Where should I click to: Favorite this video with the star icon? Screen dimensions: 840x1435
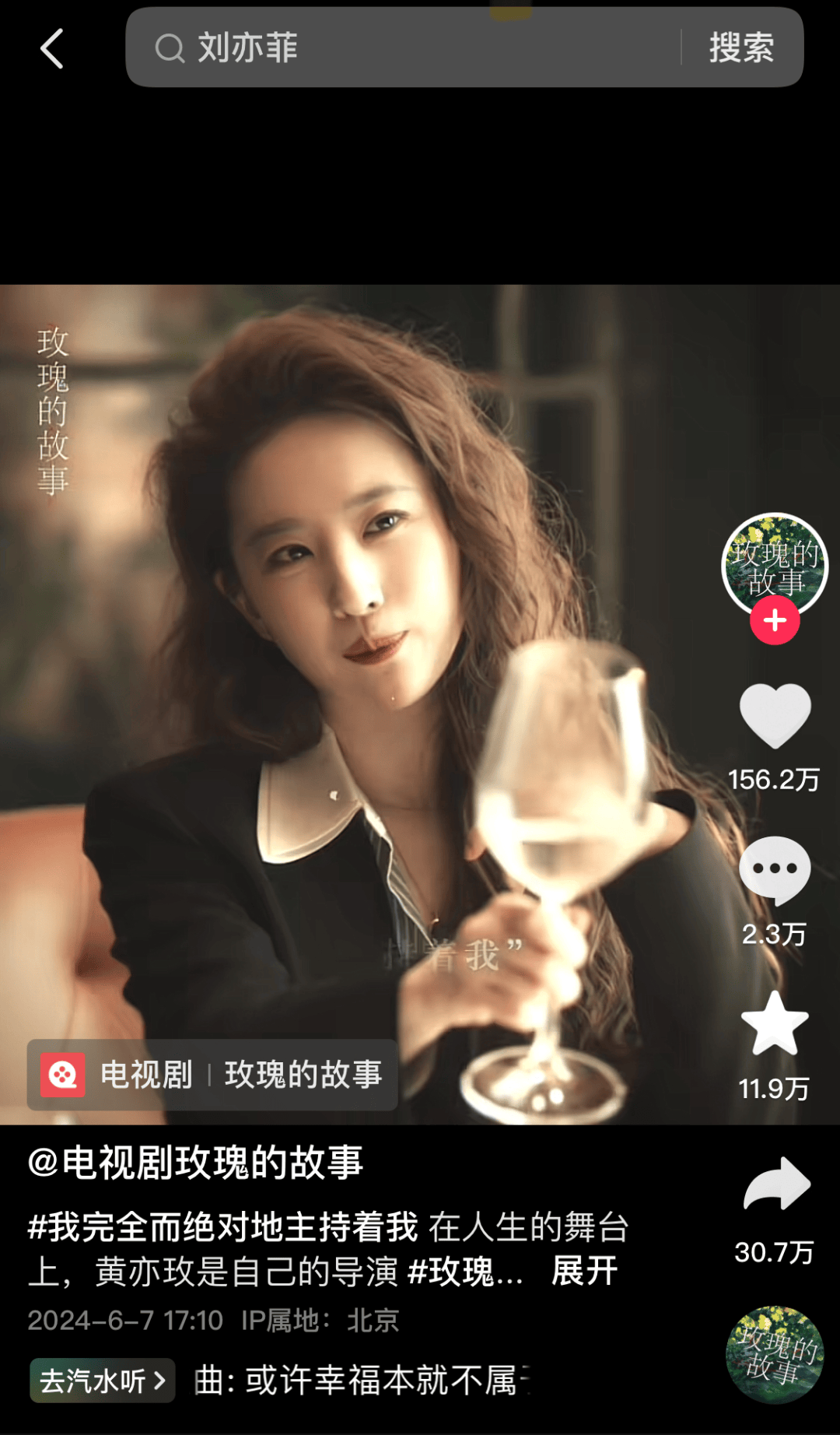point(775,1023)
